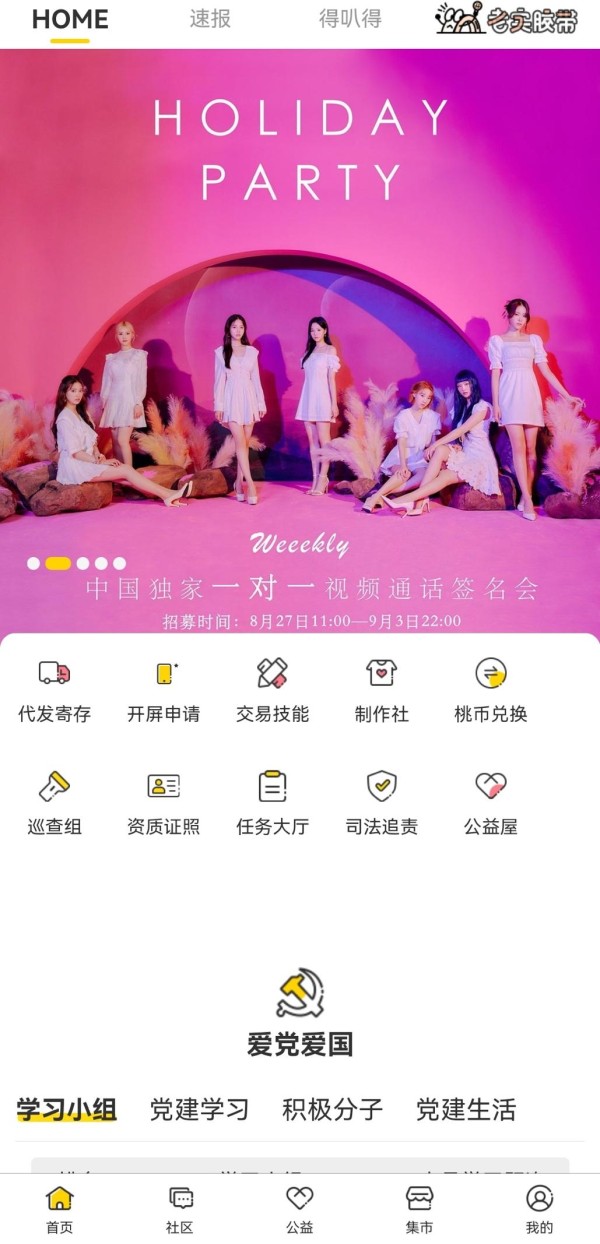Switch to the 速报 top tab

coord(210,19)
